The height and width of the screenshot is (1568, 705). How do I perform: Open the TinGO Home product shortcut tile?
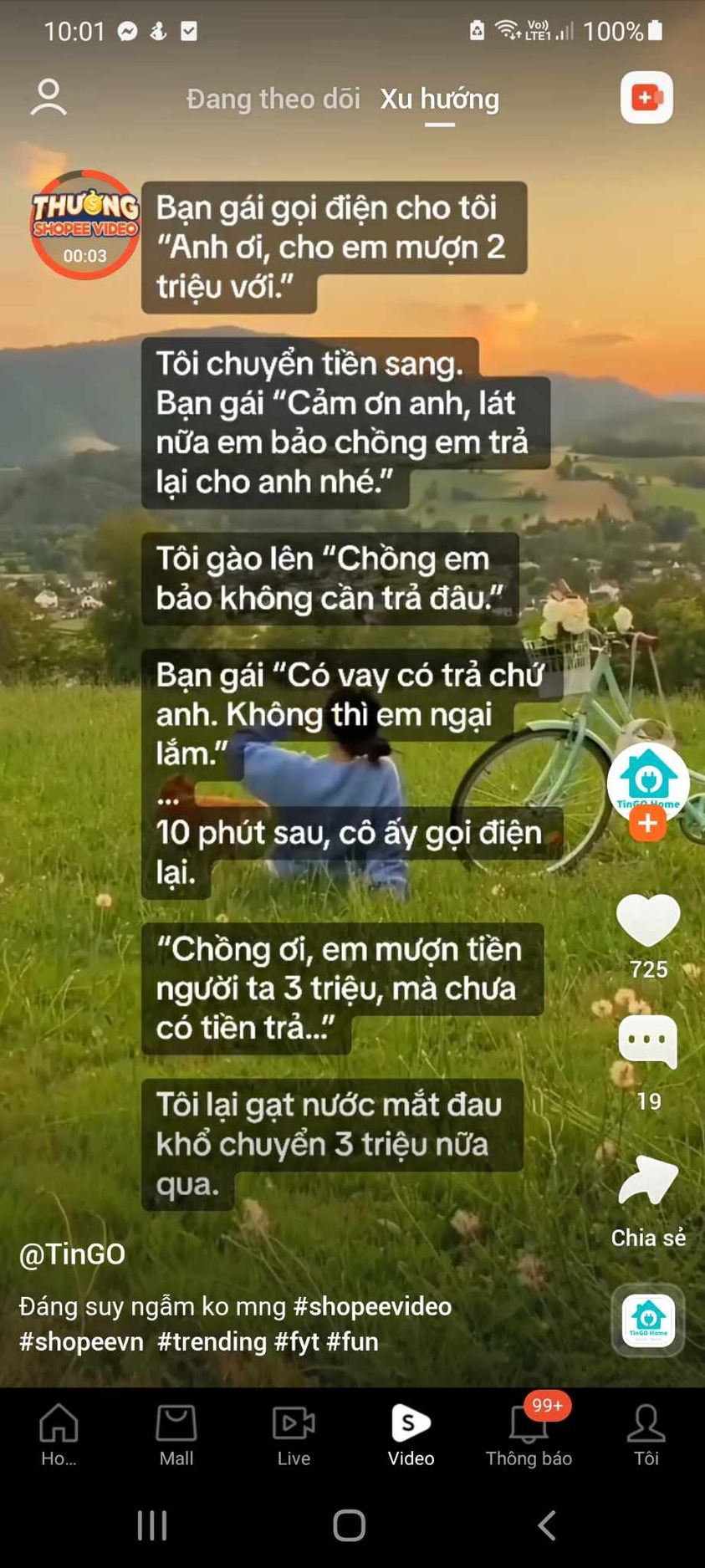648,1320
